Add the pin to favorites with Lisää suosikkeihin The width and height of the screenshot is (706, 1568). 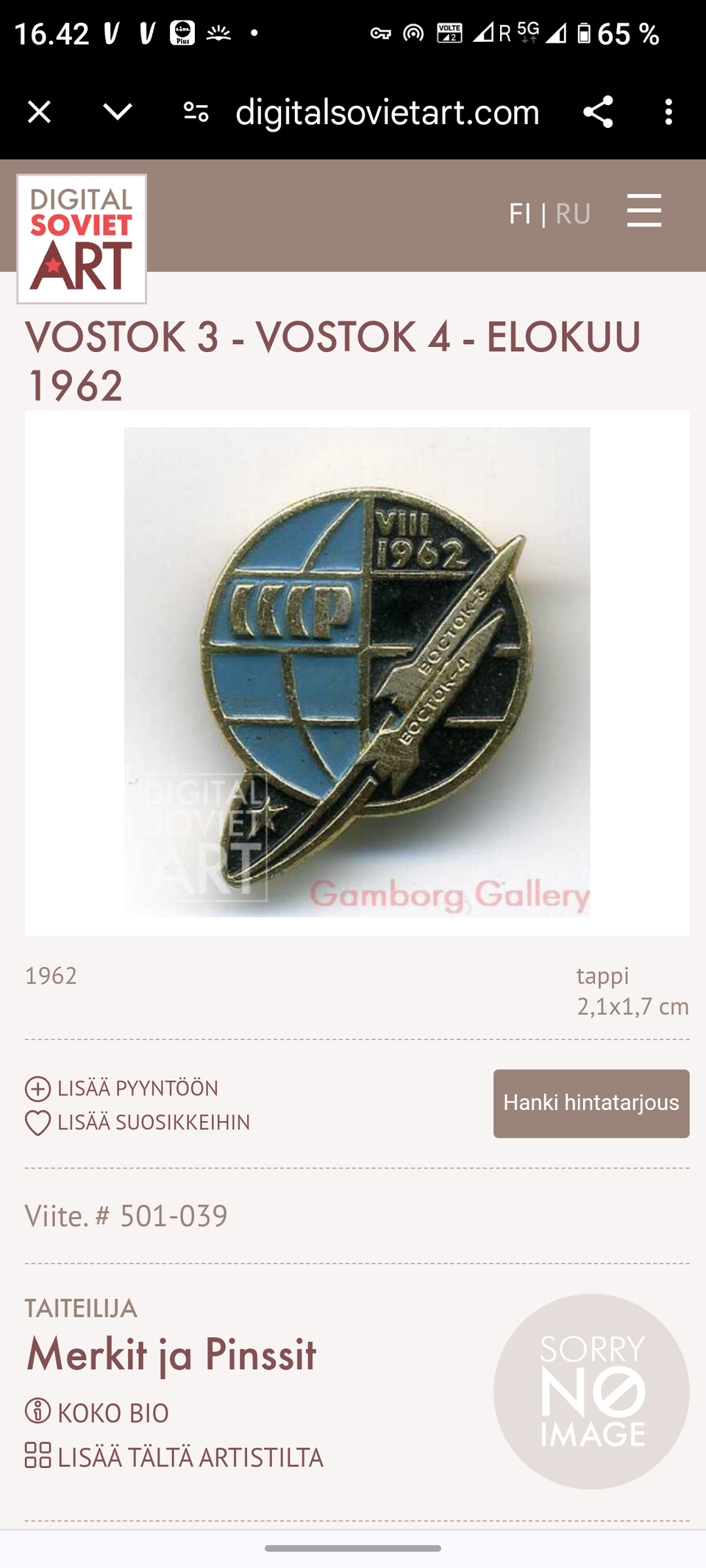point(138,1123)
